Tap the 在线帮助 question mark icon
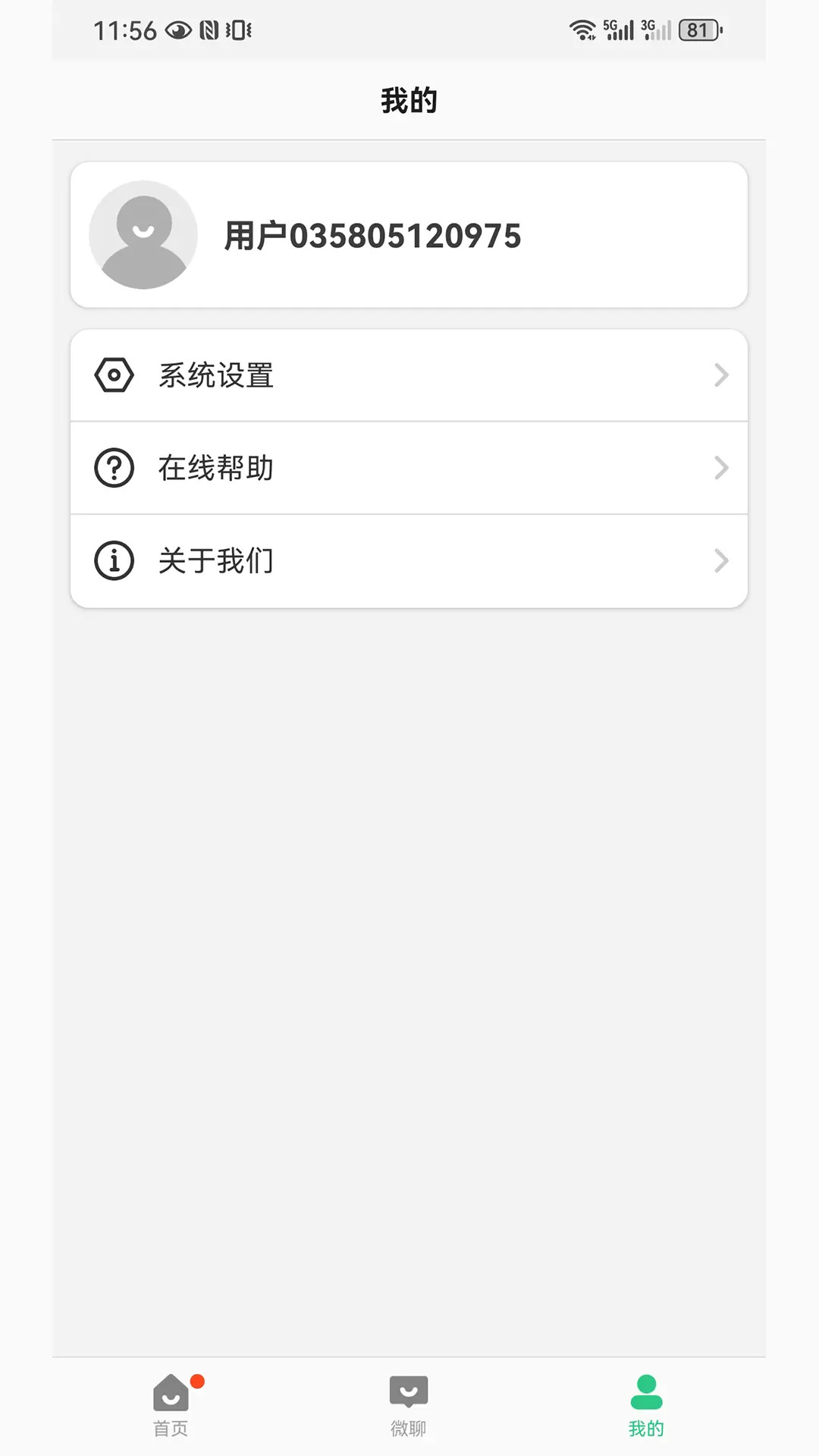Screen dimensions: 819x1456 pyautogui.click(x=113, y=468)
